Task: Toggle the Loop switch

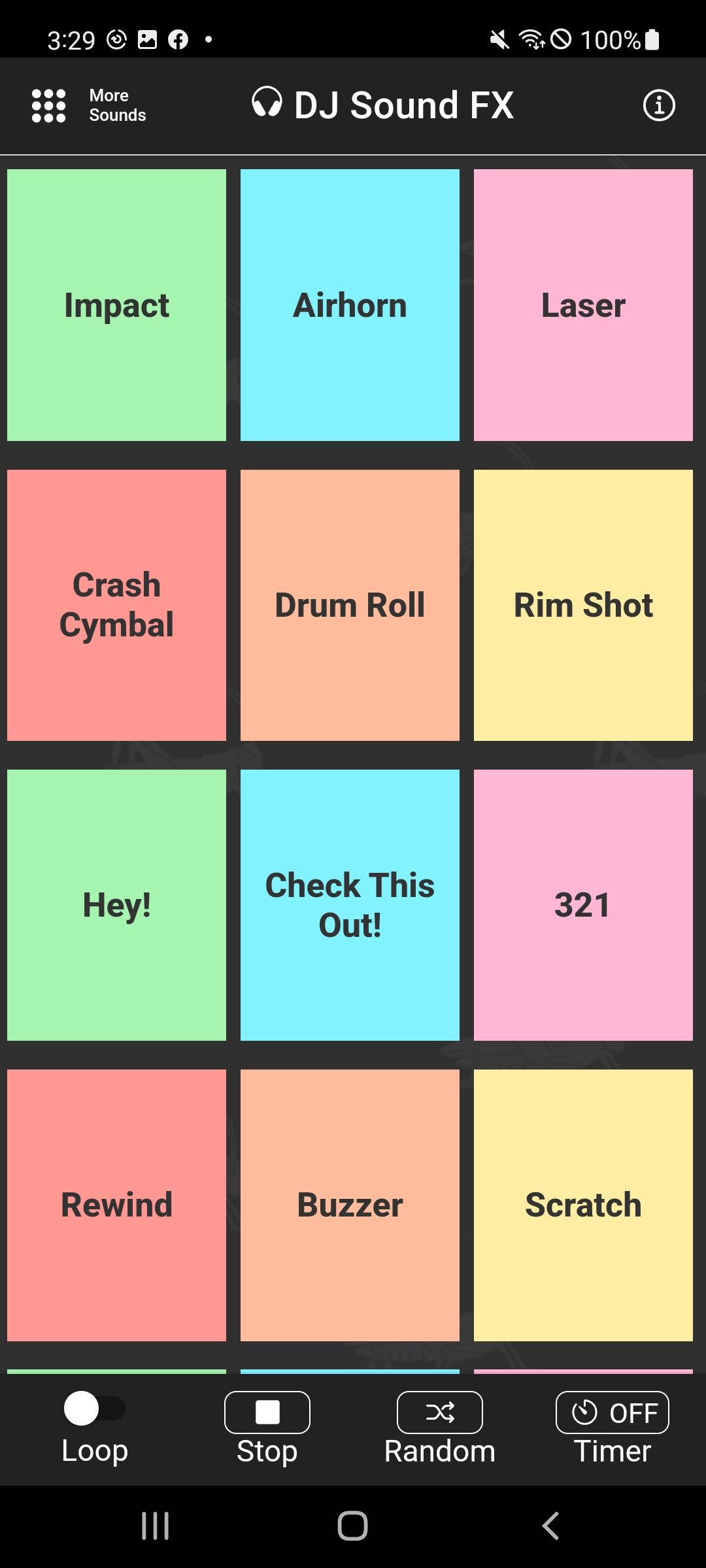Action: (x=95, y=1409)
